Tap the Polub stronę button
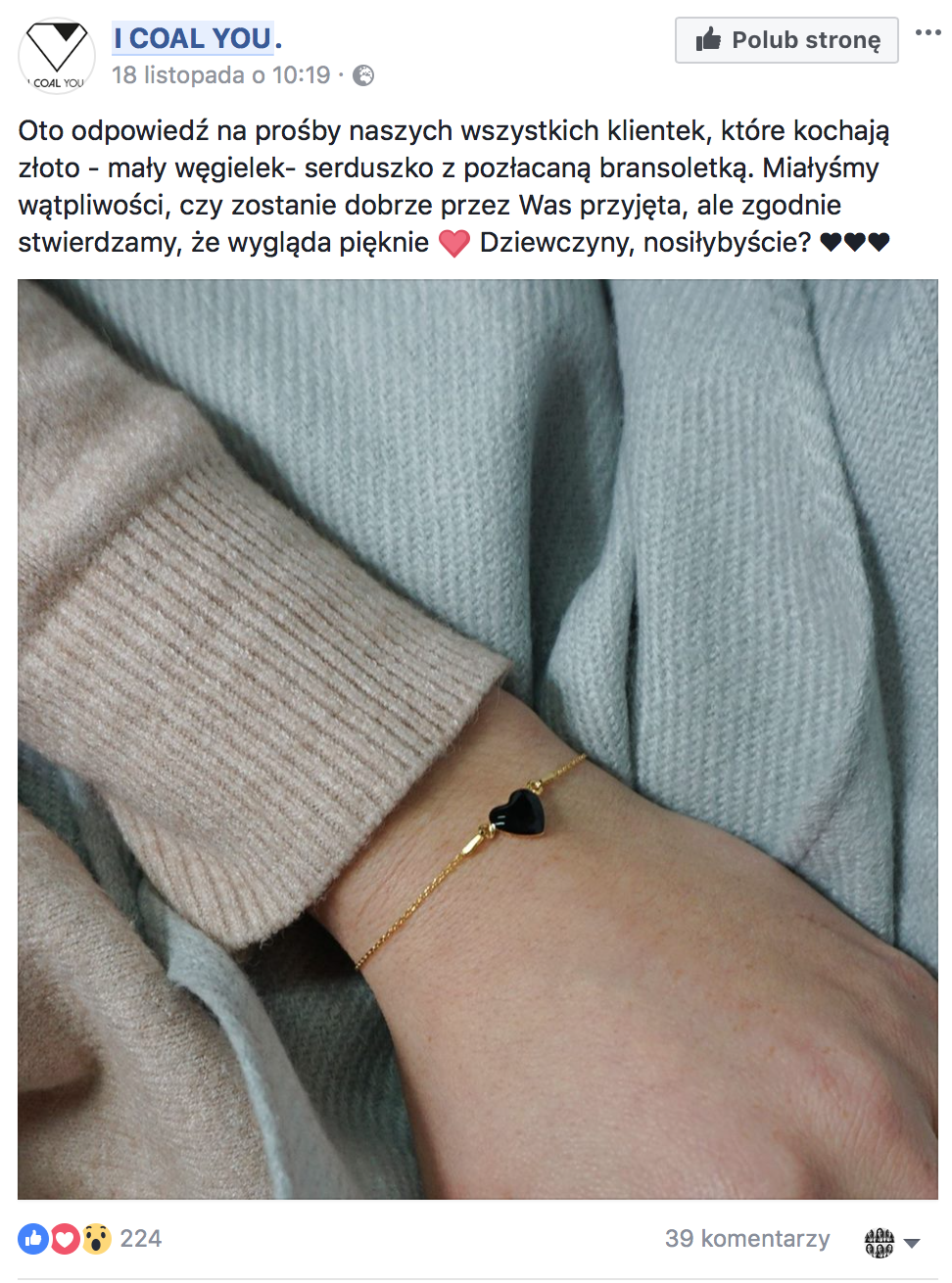Image resolution: width=952 pixels, height=1283 pixels. [786, 40]
